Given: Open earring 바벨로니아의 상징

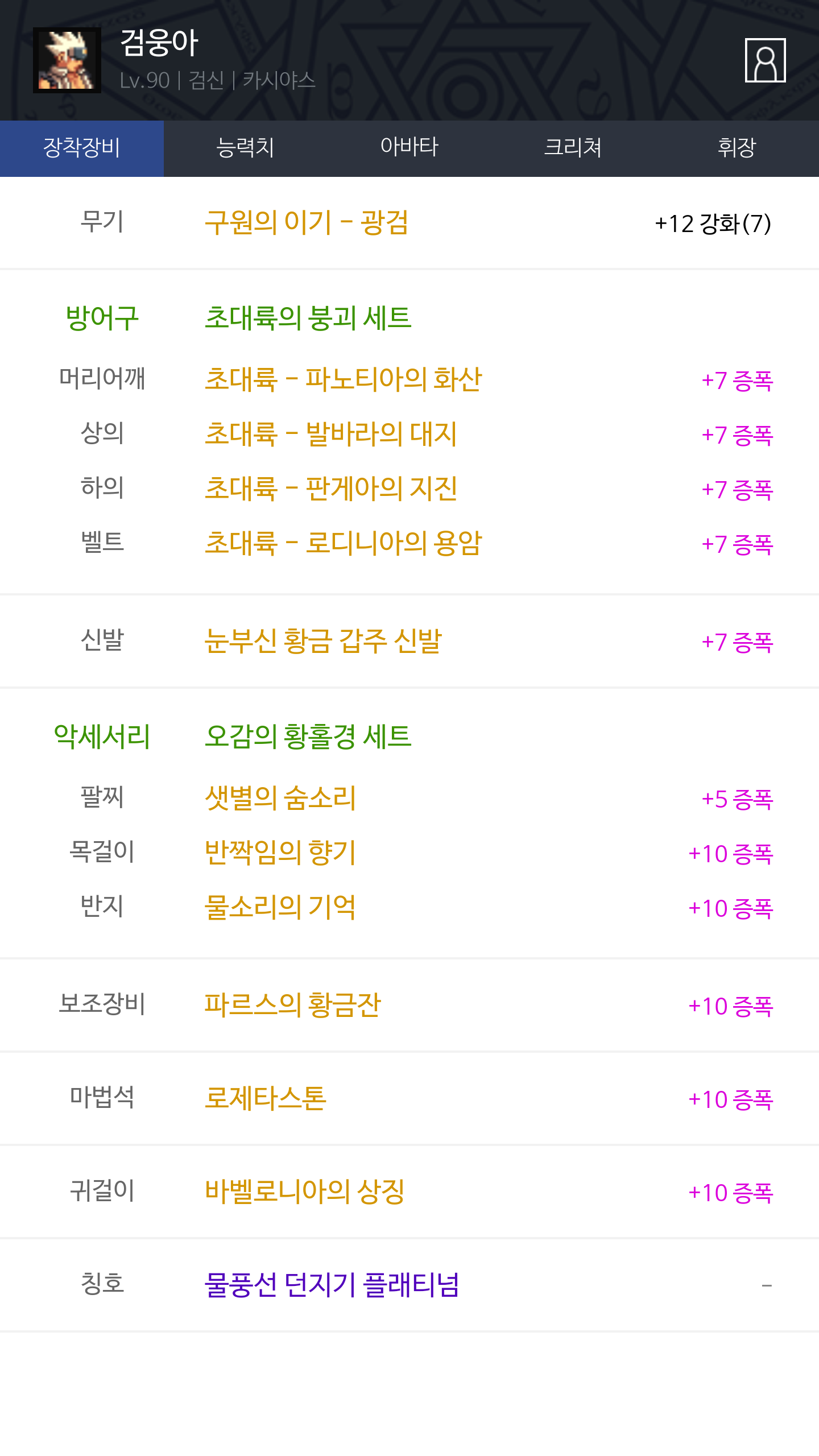Looking at the screenshot, I should point(305,1192).
